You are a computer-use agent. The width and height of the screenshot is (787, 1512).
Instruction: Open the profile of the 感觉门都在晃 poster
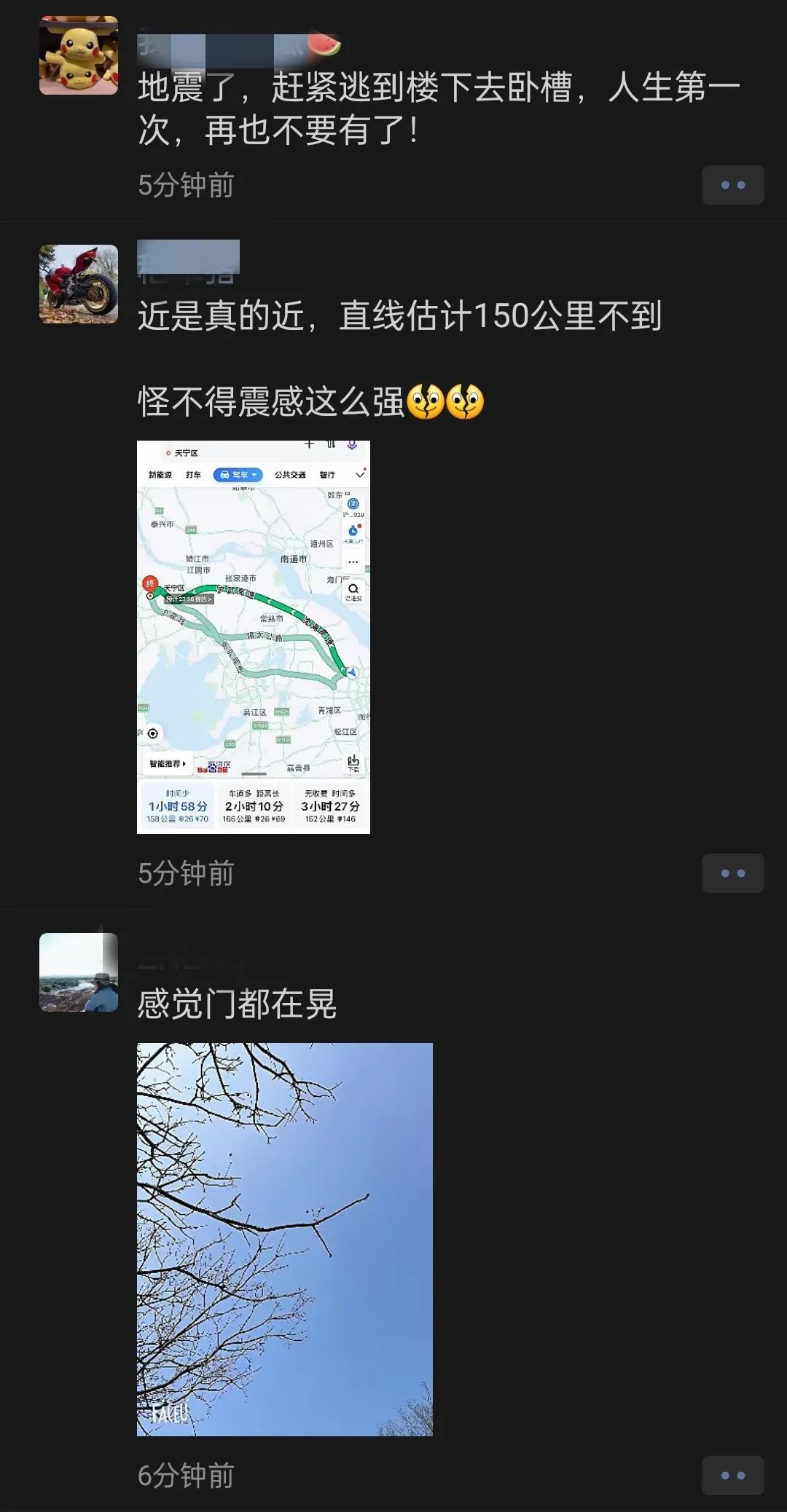pos(79,972)
